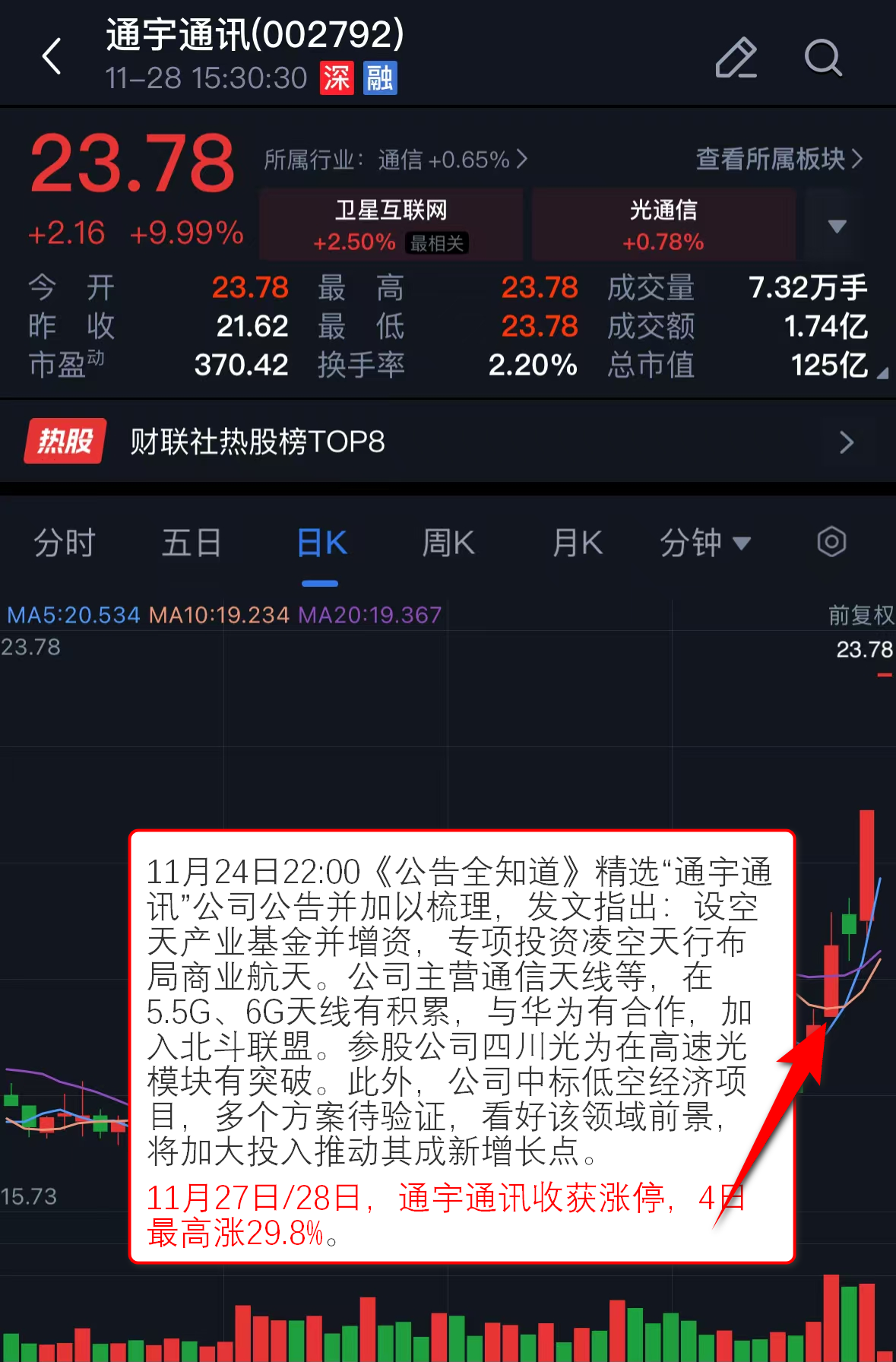View the 月K chart
The image size is (896, 1362).
(x=578, y=543)
